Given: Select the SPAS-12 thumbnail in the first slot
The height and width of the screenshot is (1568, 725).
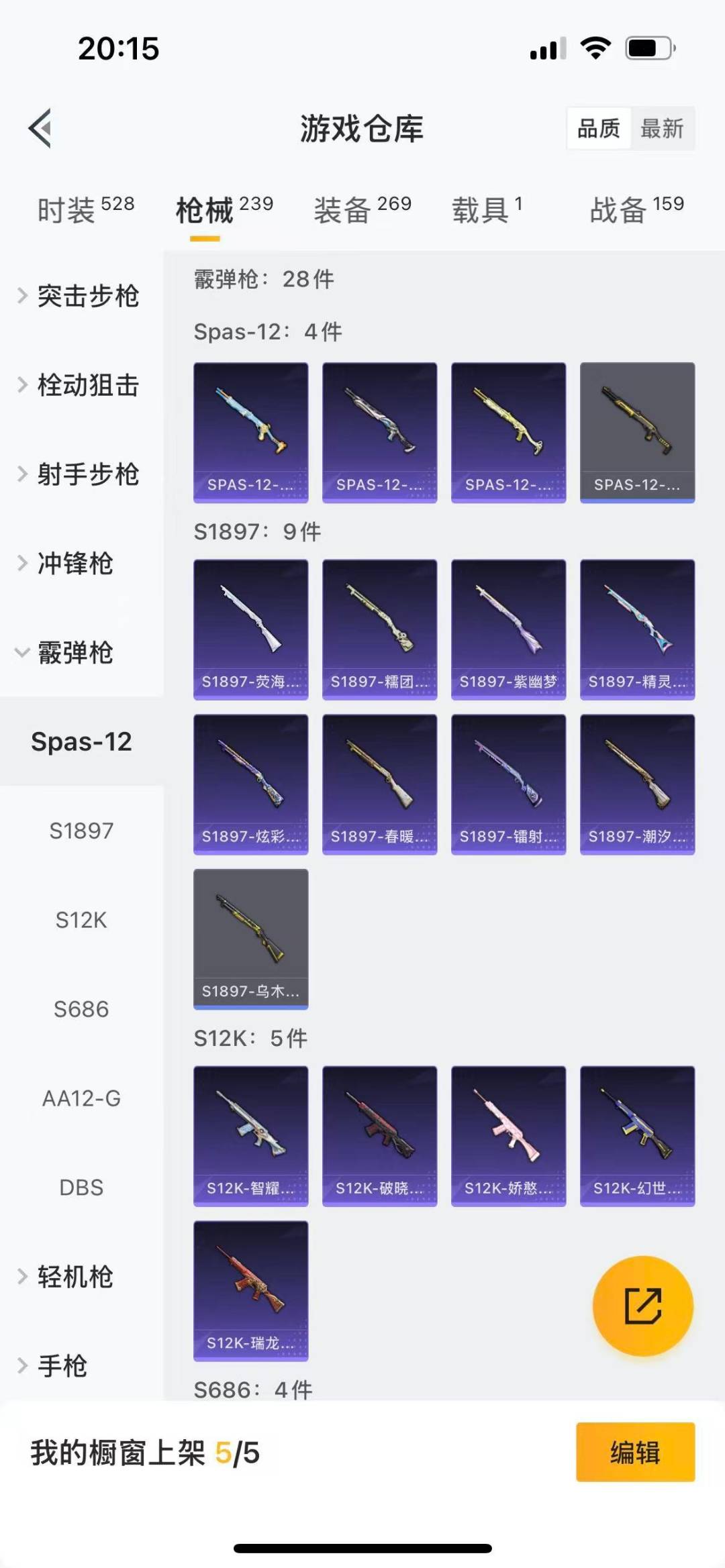Looking at the screenshot, I should (x=250, y=429).
